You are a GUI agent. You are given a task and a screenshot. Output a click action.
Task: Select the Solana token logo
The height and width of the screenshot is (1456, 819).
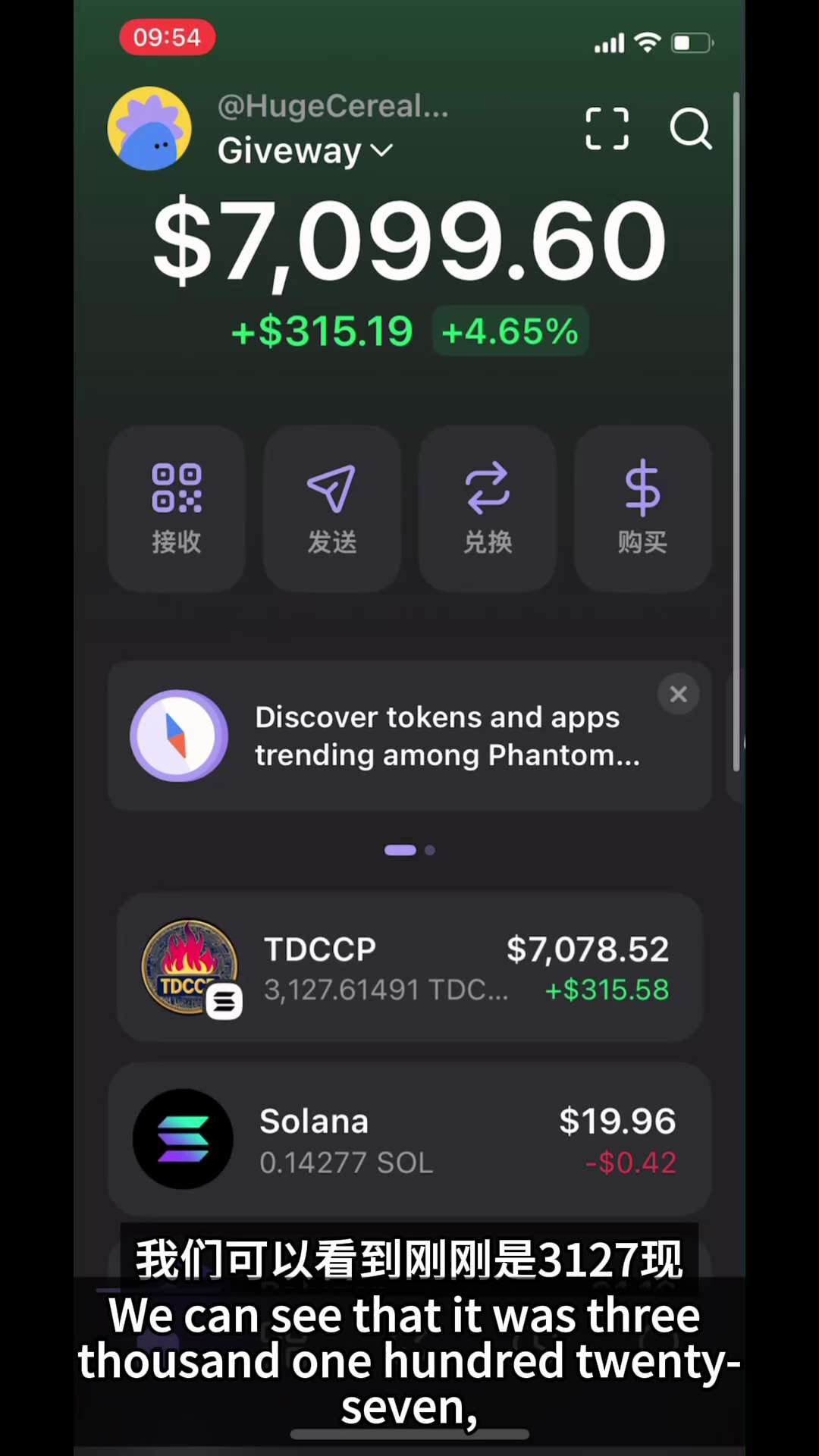point(184,1140)
